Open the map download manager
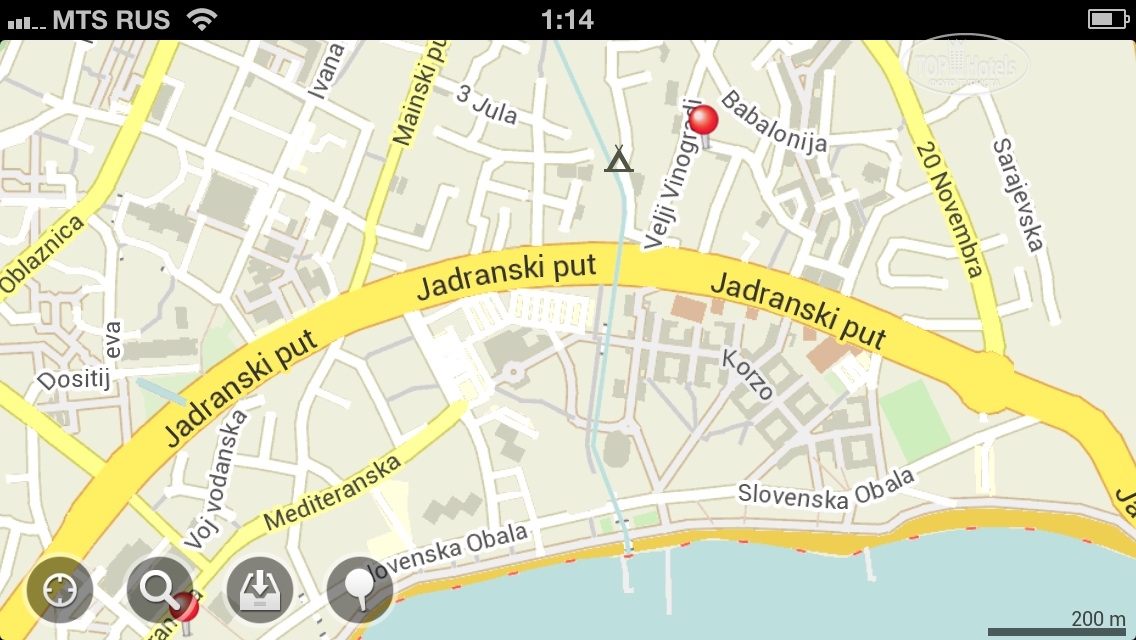The height and width of the screenshot is (640, 1136). click(x=260, y=590)
